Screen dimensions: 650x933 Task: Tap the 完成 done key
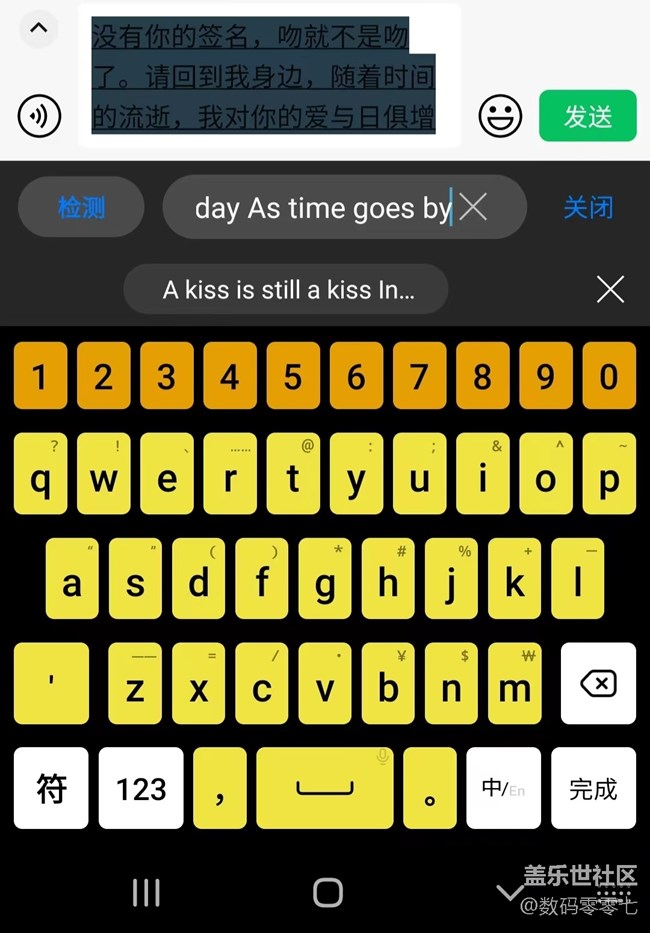coord(593,788)
